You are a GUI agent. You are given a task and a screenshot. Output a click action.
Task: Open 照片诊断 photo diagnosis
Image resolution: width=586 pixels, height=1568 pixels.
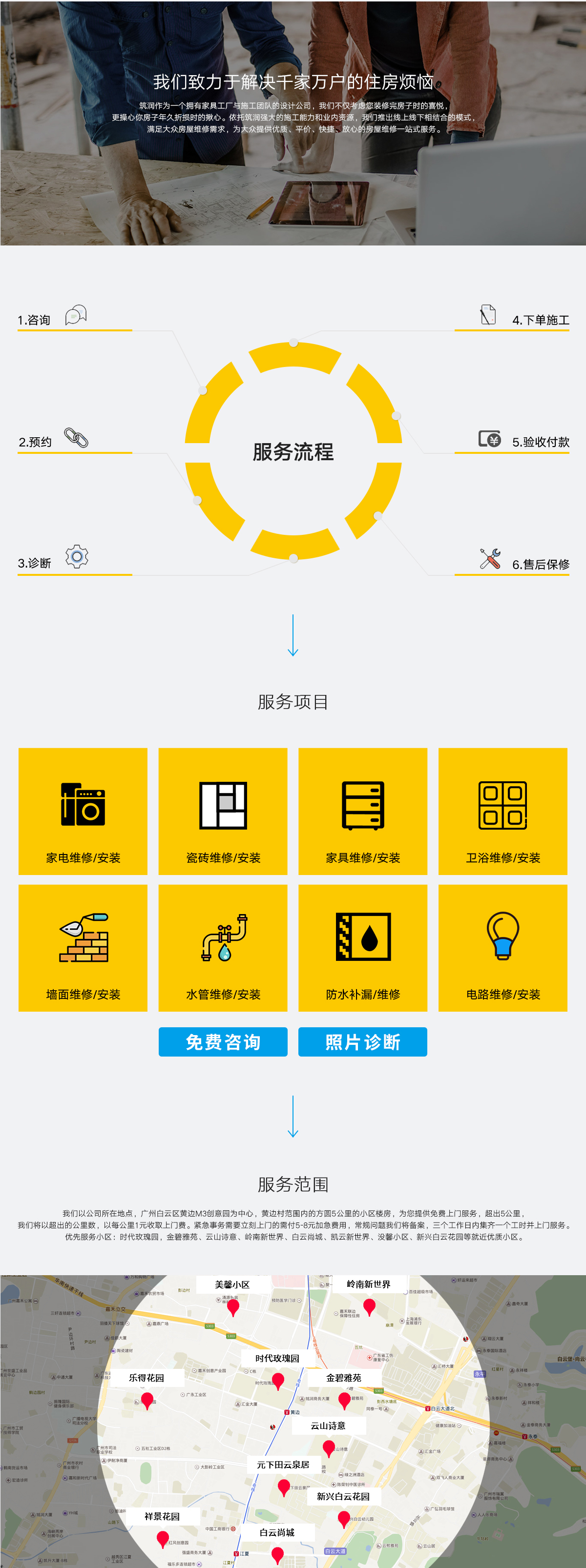[x=362, y=1041]
